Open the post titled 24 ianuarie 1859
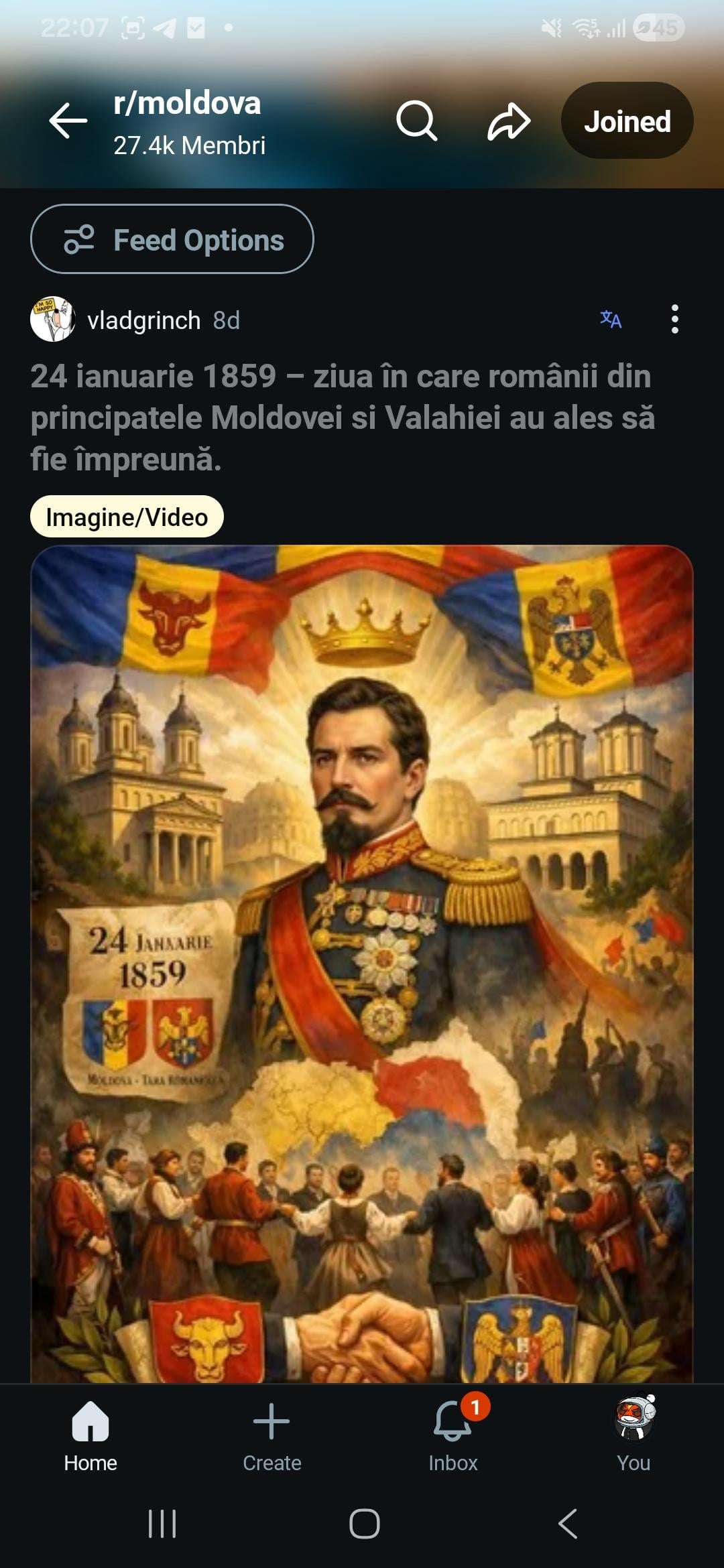Image resolution: width=724 pixels, height=1568 pixels. (x=342, y=417)
